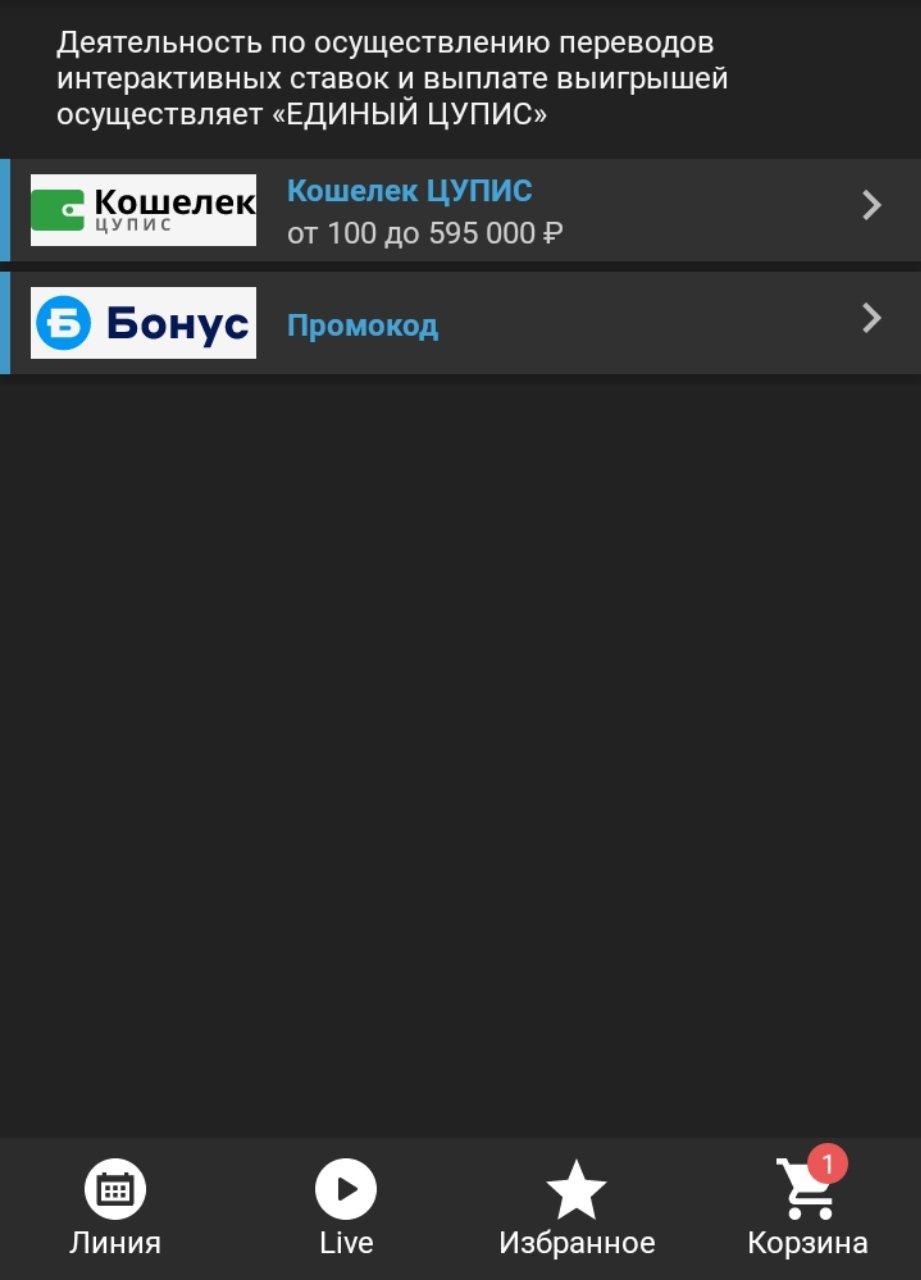Open the Промокод bonus option
Screen dimensions: 921x1280
click(460, 324)
